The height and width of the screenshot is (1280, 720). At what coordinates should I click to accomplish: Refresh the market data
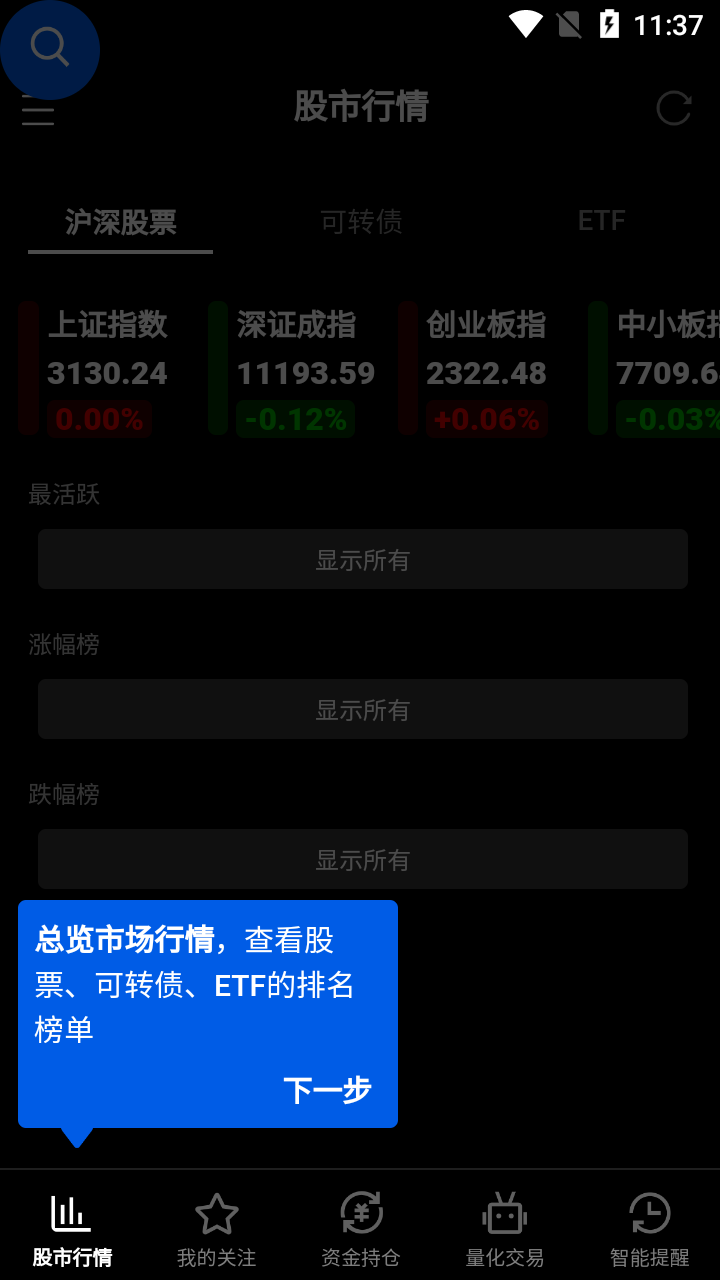(x=674, y=108)
